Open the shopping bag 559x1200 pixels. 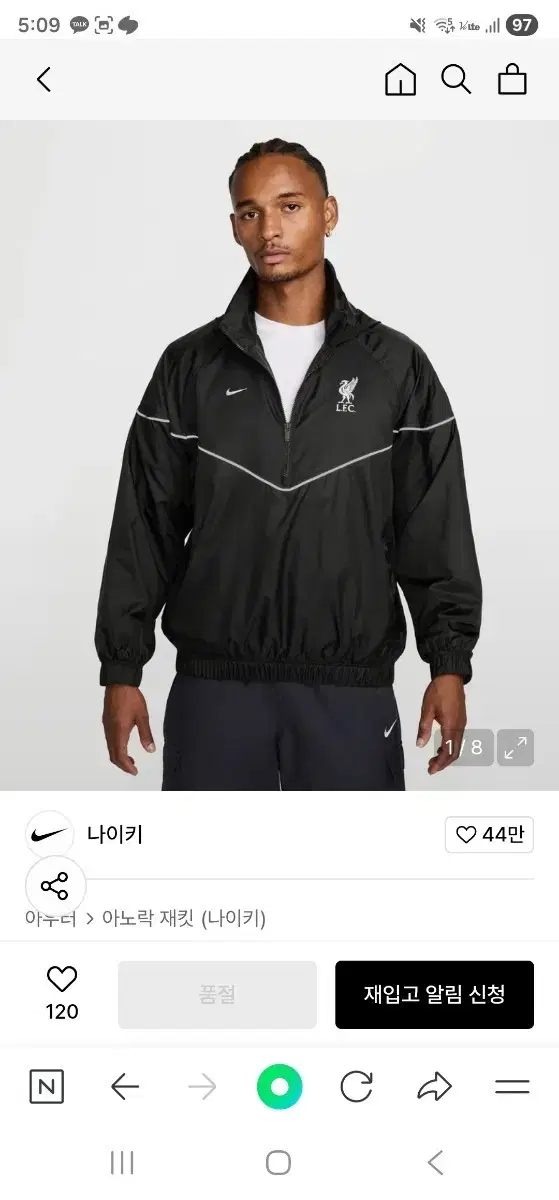pyautogui.click(x=512, y=80)
